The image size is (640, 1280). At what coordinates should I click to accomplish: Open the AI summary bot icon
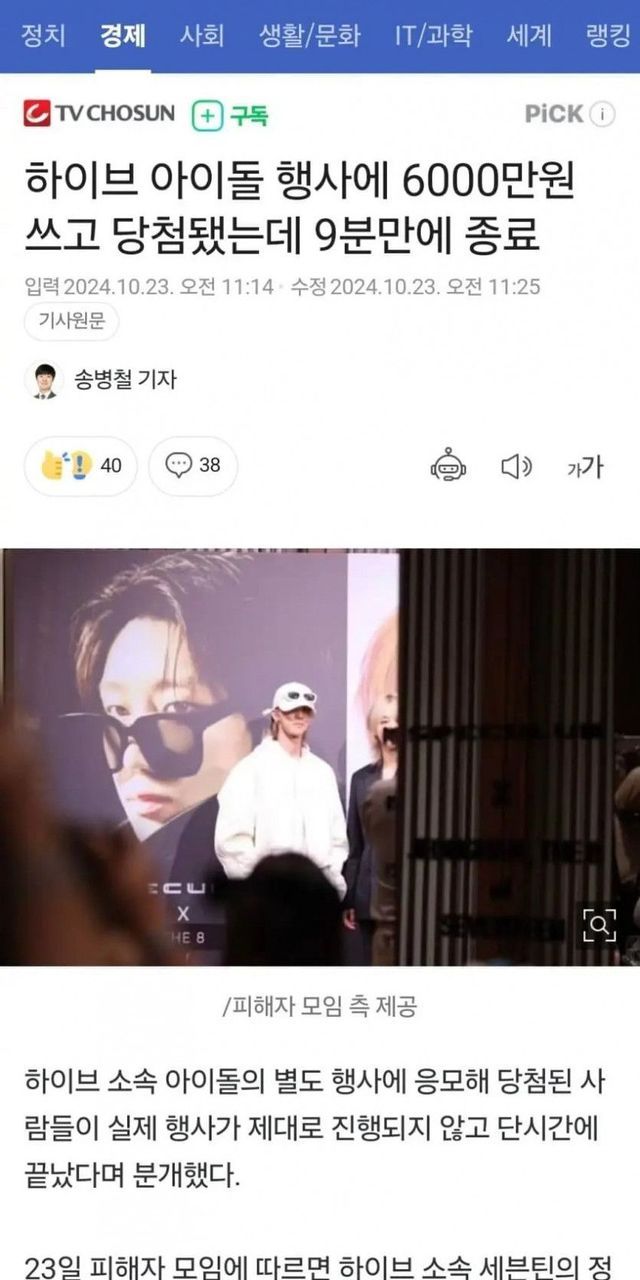448,465
